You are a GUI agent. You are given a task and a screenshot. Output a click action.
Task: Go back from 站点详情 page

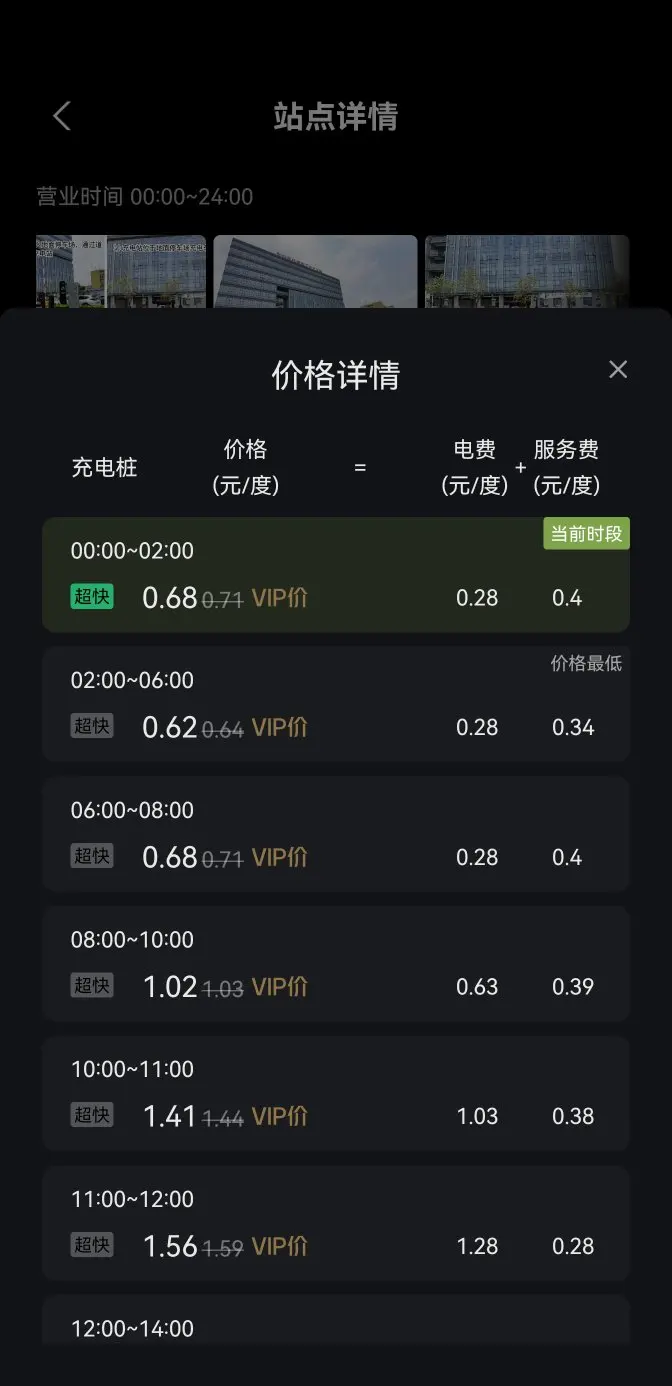(62, 116)
